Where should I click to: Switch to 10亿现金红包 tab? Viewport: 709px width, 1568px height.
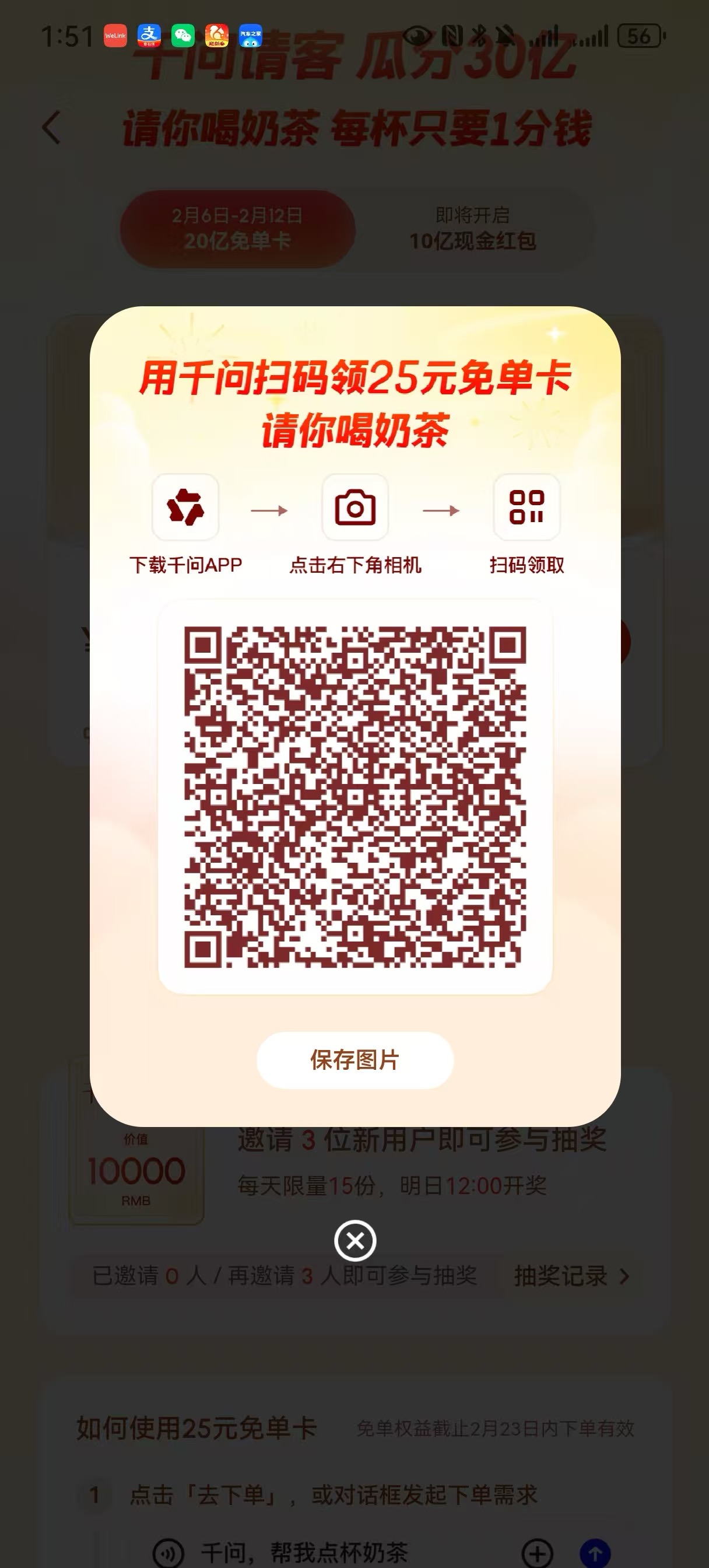click(x=472, y=229)
